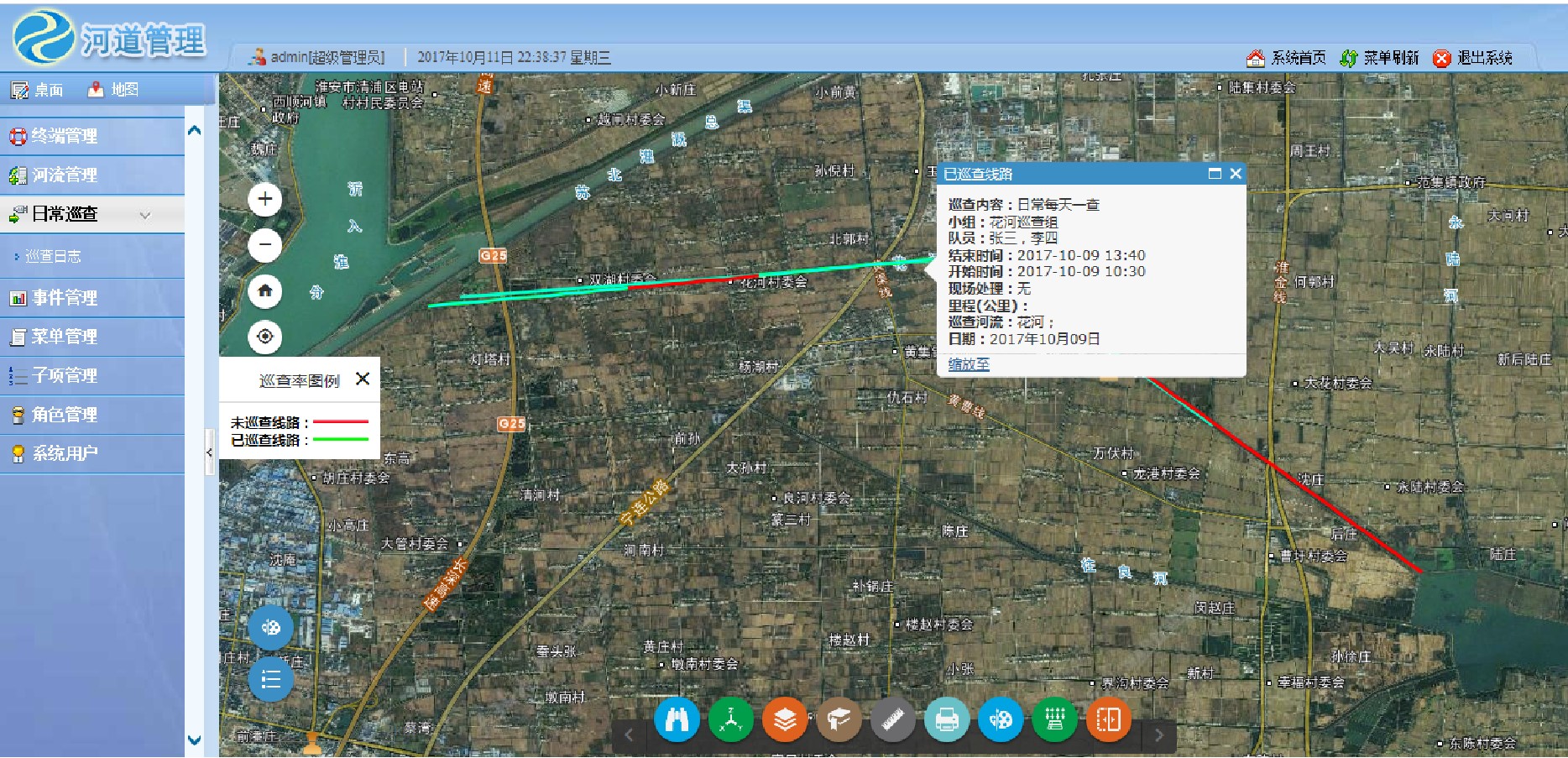Open 巡查日志 submenu item
1568x758 pixels.
click(53, 257)
